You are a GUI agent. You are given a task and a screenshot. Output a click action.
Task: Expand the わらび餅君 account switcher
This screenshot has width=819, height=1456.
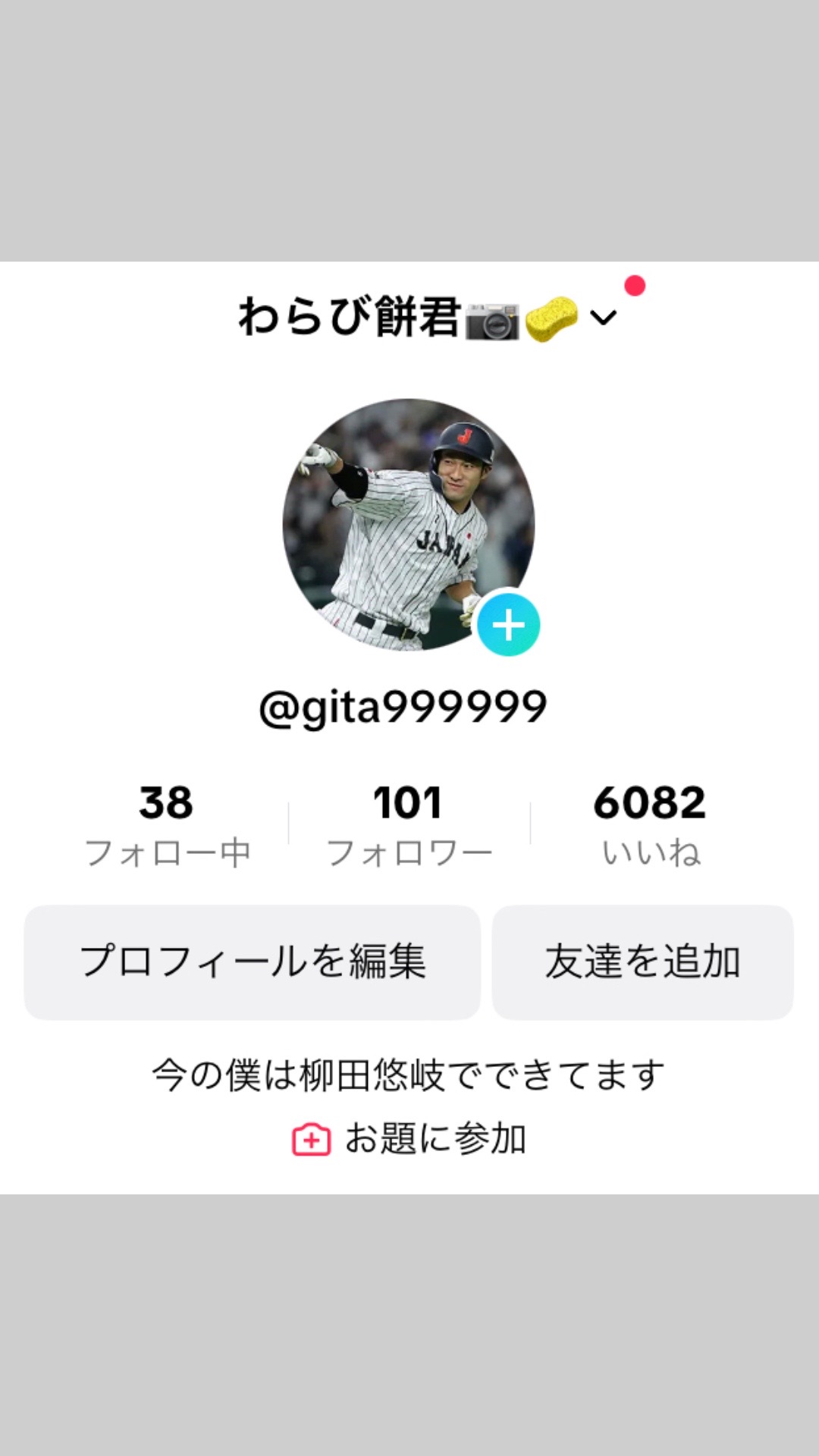[x=603, y=318]
